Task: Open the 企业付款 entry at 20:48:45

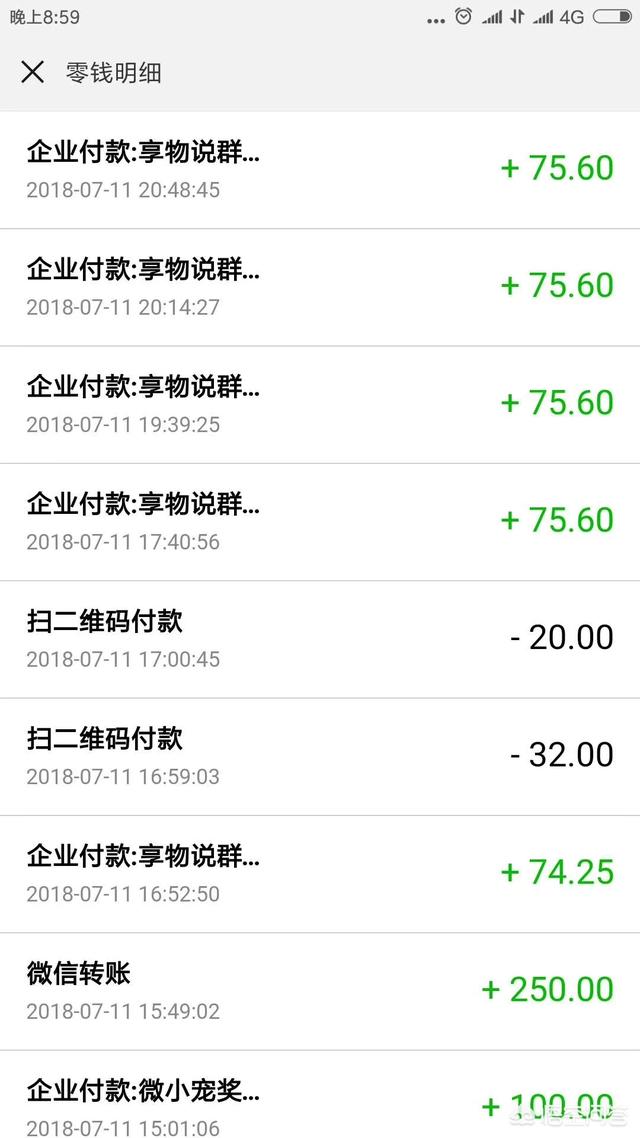Action: 320,171
